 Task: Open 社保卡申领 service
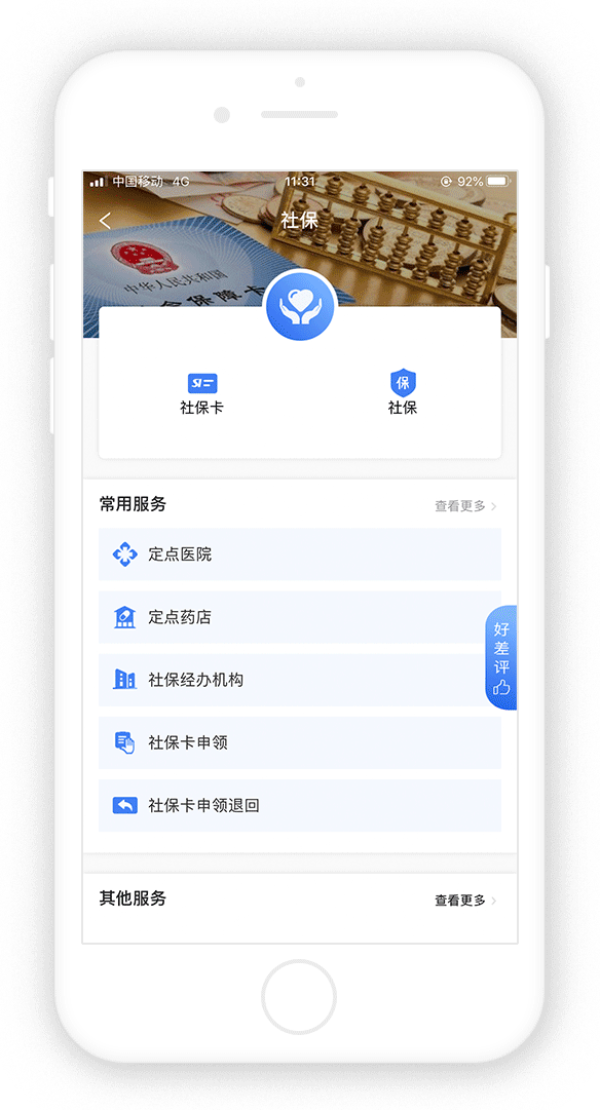pyautogui.click(x=299, y=743)
